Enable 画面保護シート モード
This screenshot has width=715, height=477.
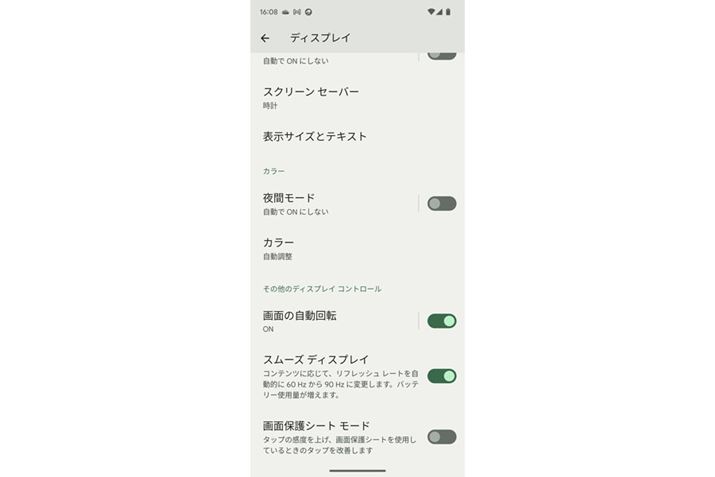pyautogui.click(x=441, y=437)
